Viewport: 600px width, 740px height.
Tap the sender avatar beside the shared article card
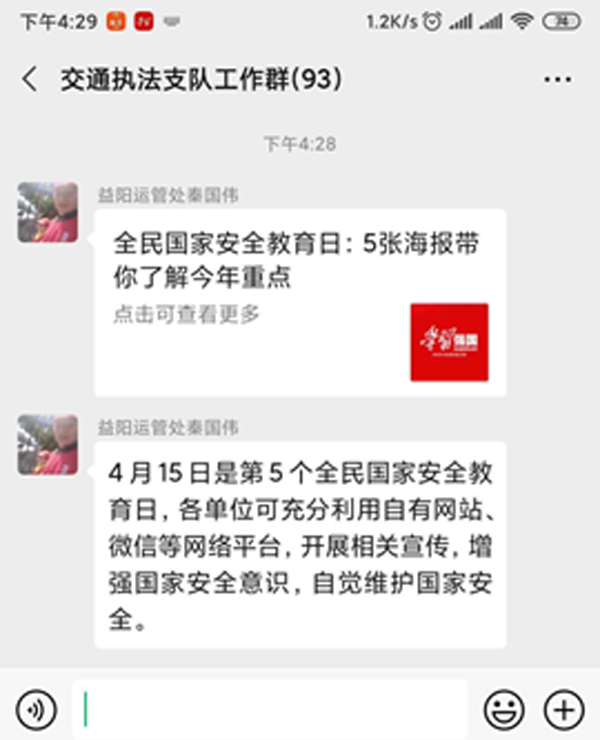click(x=48, y=212)
